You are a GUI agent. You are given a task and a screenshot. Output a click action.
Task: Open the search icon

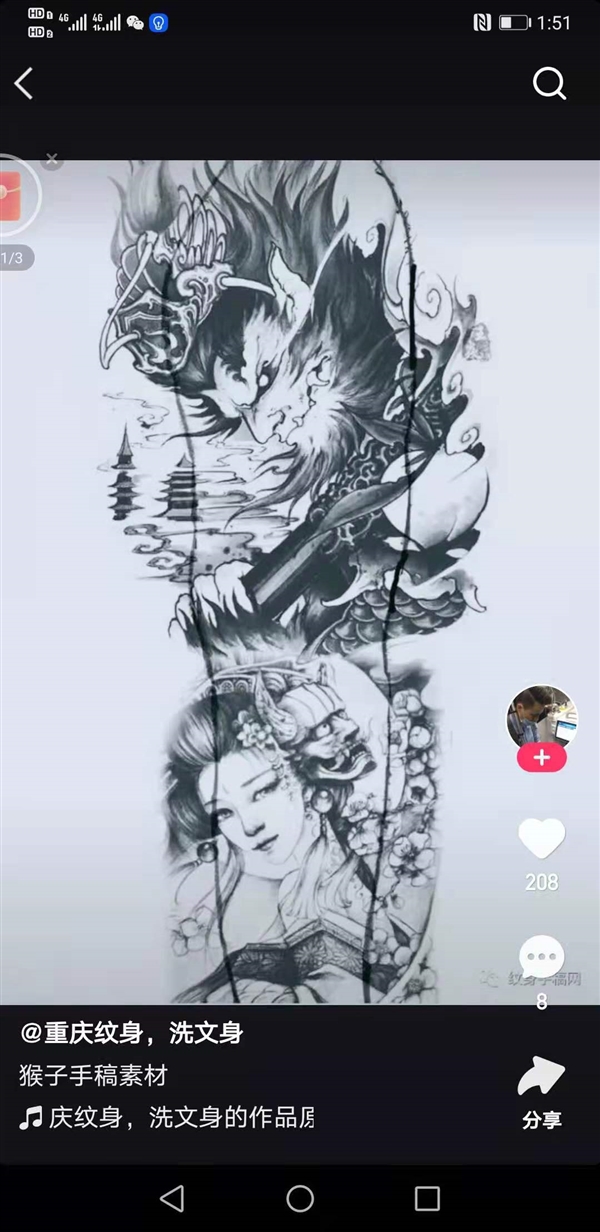549,84
